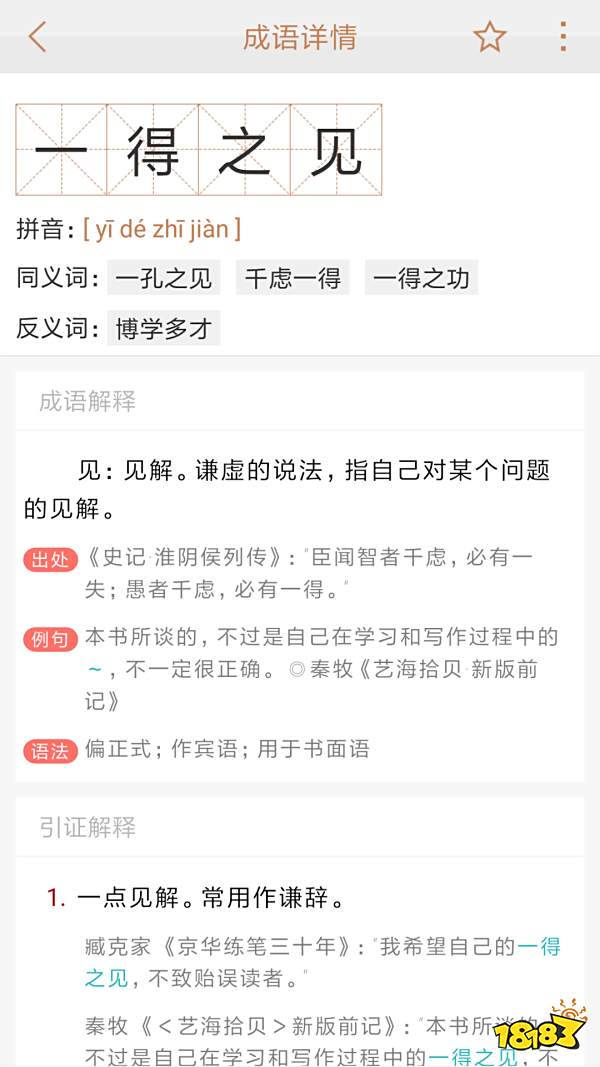Open the synonym 一孔之见
The height and width of the screenshot is (1067, 600).
pyautogui.click(x=164, y=278)
